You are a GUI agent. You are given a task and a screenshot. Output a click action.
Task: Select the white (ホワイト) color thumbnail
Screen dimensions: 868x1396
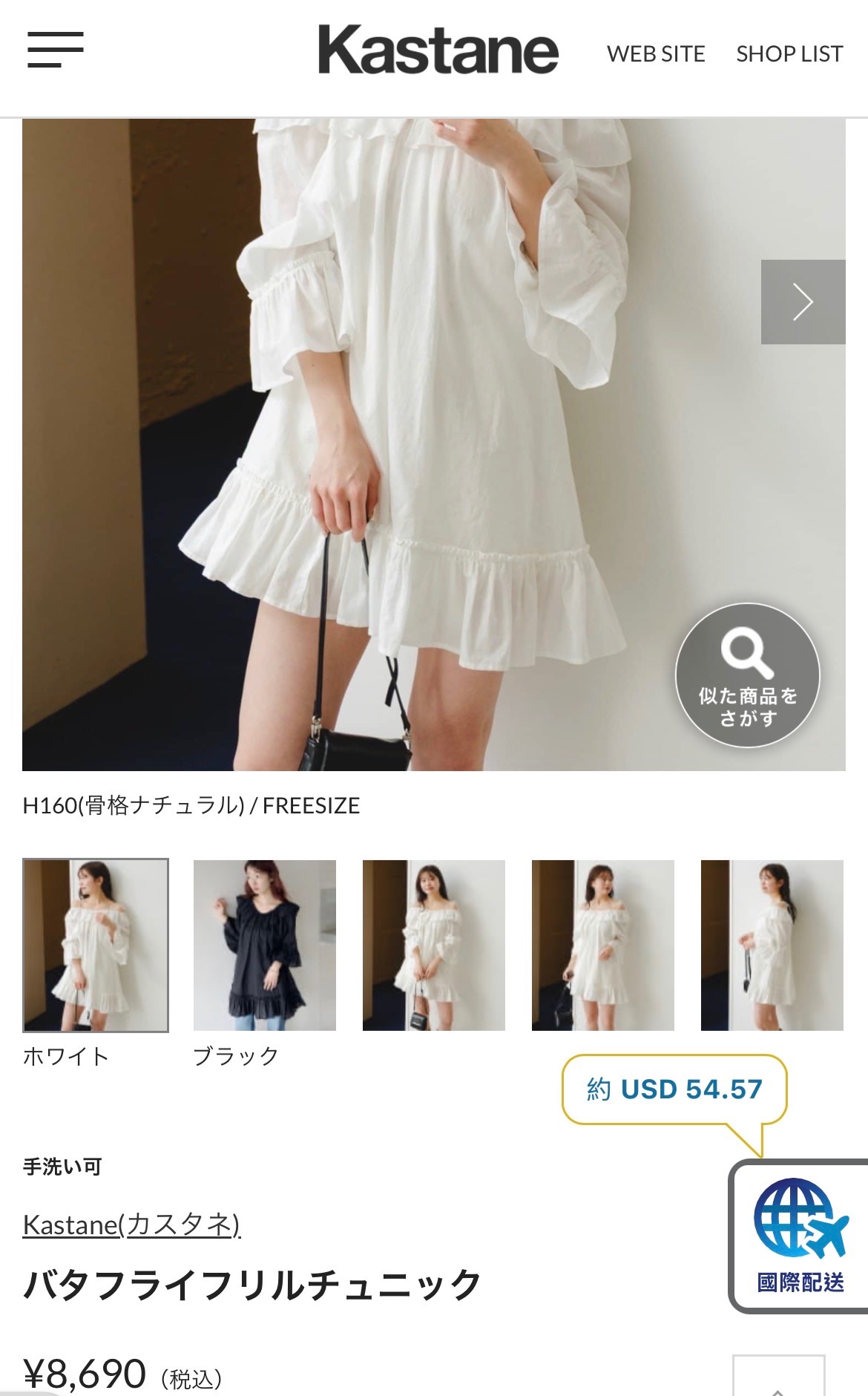[x=96, y=945]
